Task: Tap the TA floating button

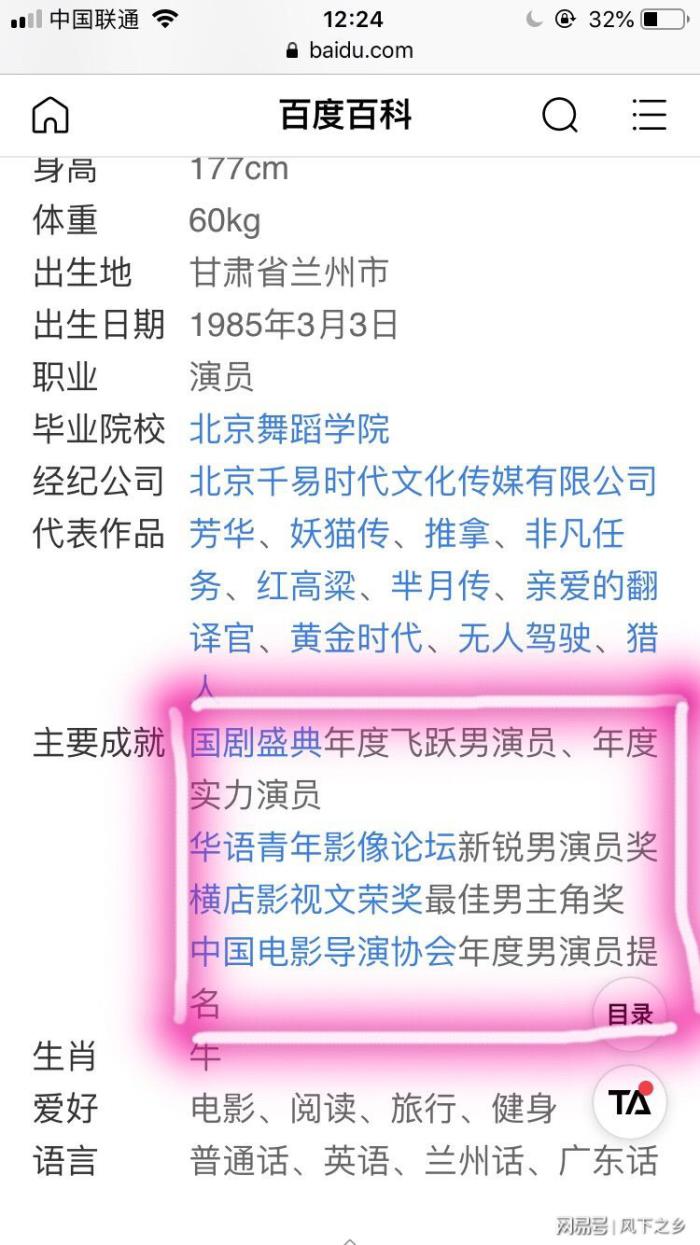Action: (x=630, y=1102)
